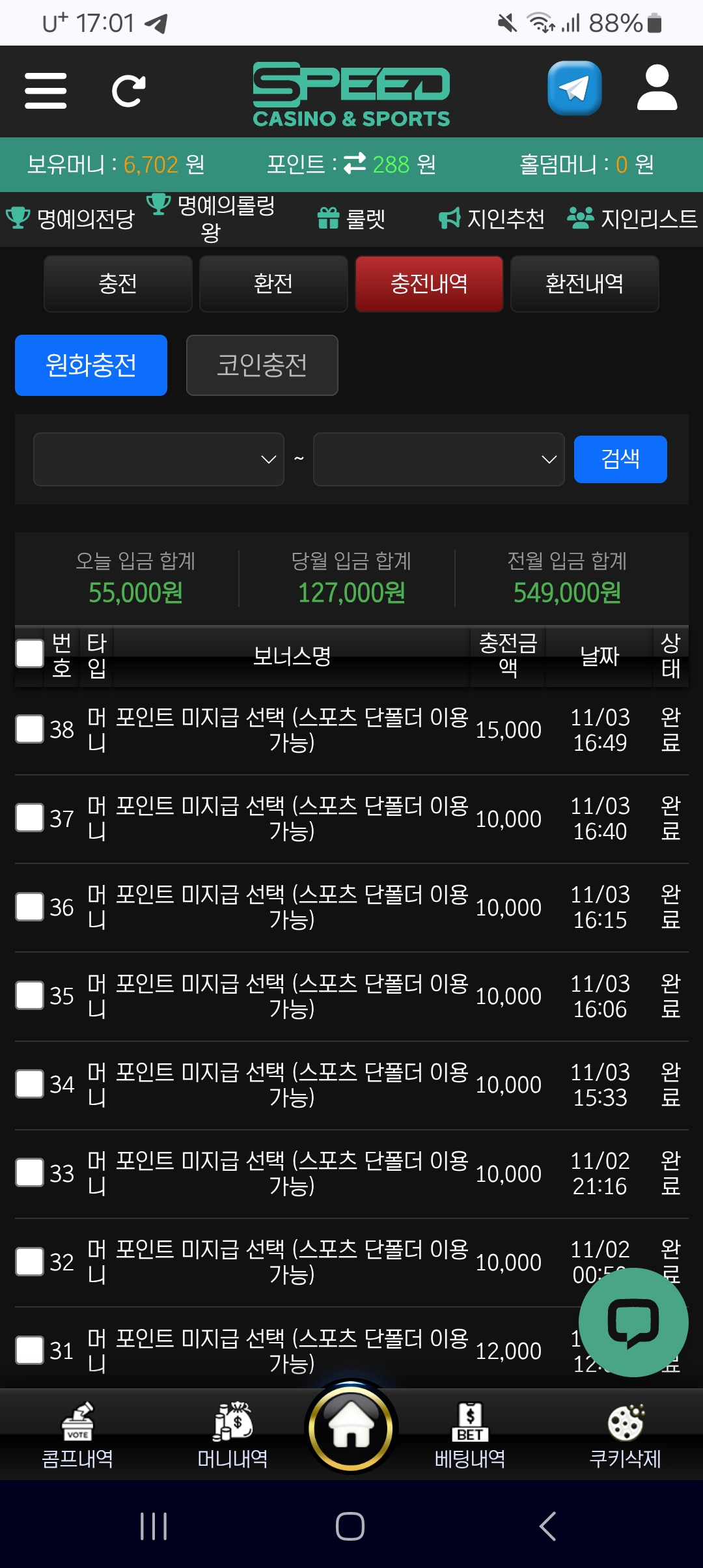
Task: Check the checkbox for row 33
Action: 29,1172
